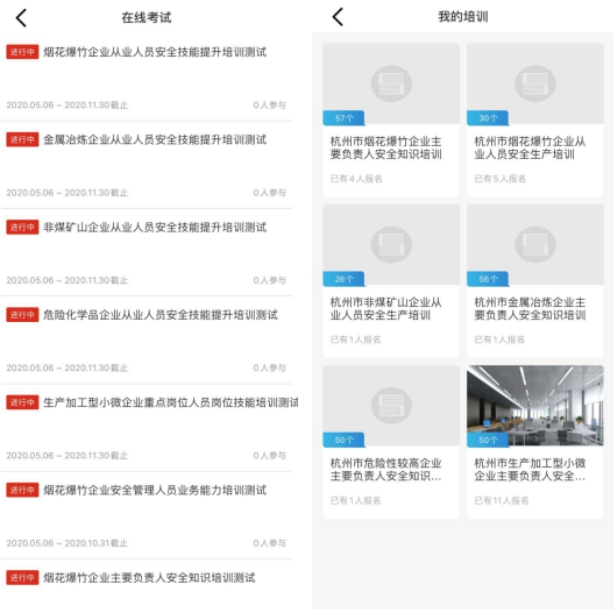
Task: Go back from the 在线考试 screen
Action: [21, 18]
